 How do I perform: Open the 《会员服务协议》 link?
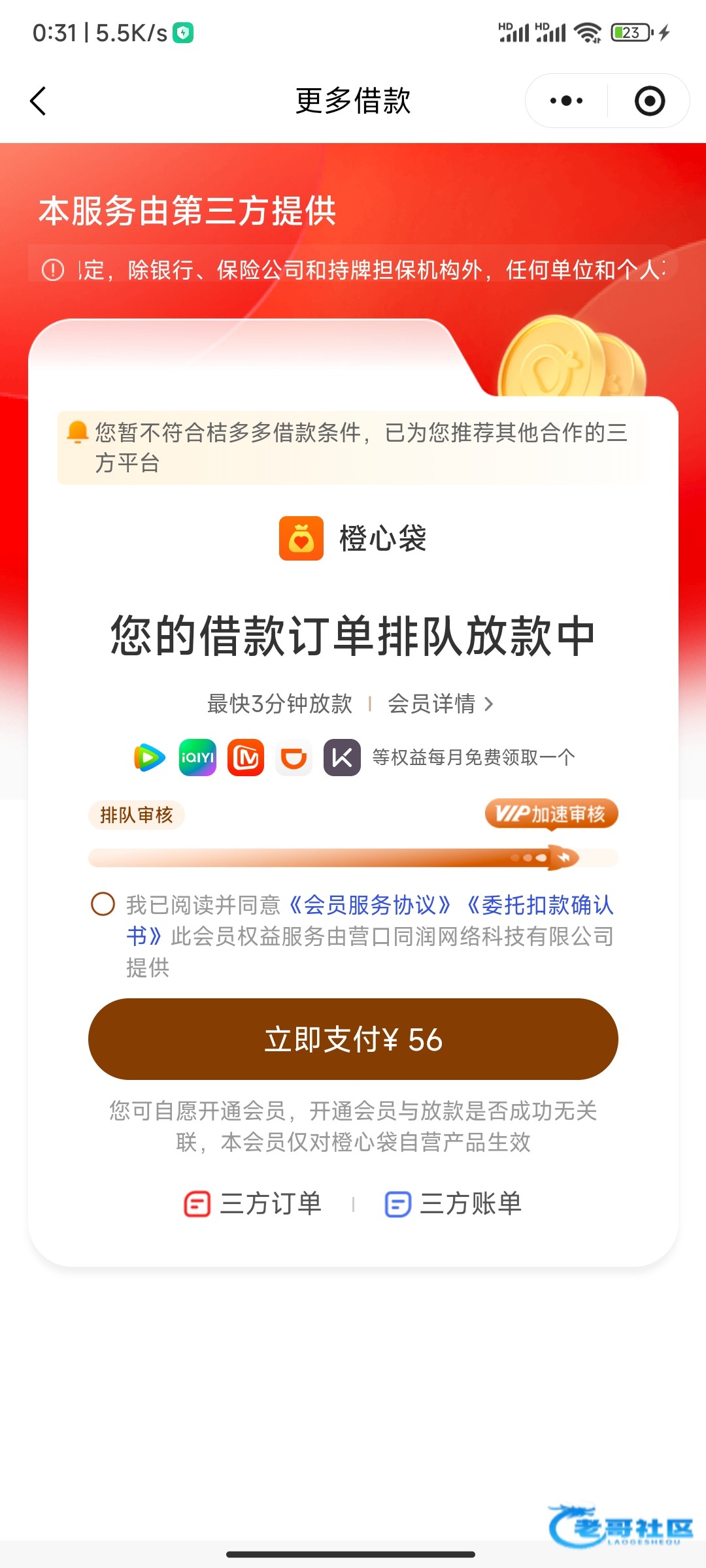[369, 905]
